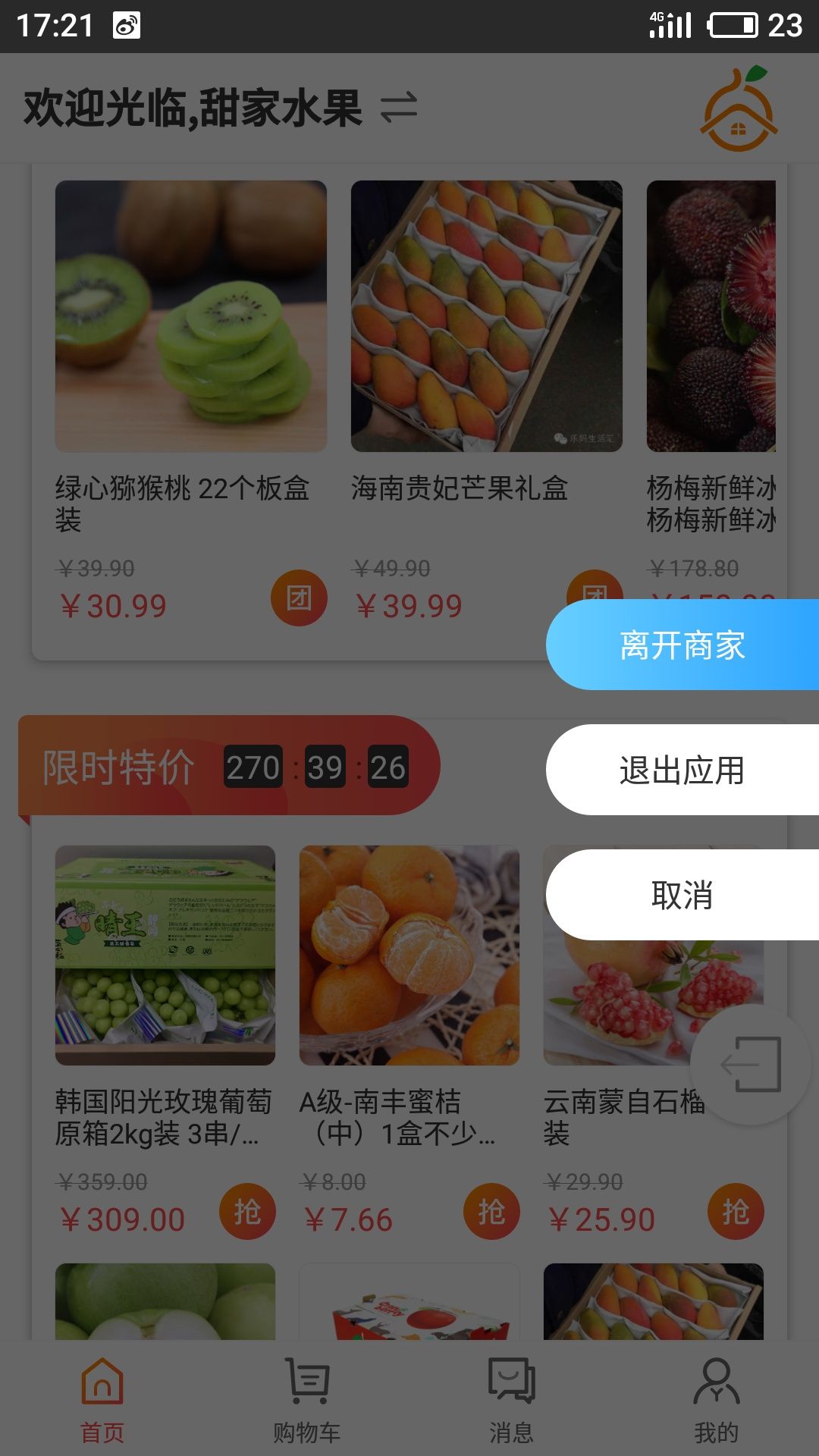Viewport: 819px width, 1456px height.
Task: Tap the floating exit icon
Action: coord(751,1065)
